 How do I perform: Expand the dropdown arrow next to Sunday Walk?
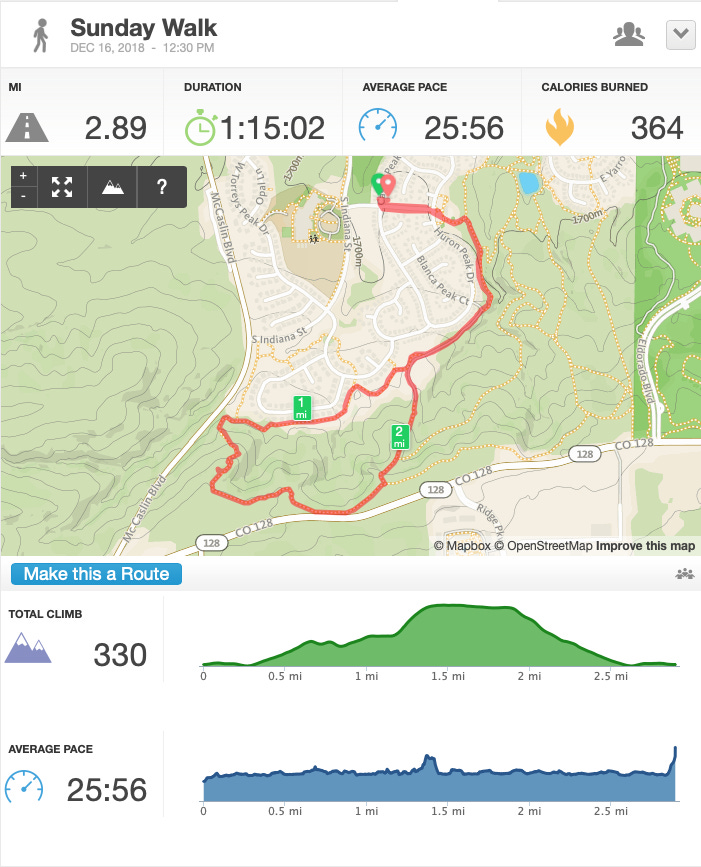(681, 35)
